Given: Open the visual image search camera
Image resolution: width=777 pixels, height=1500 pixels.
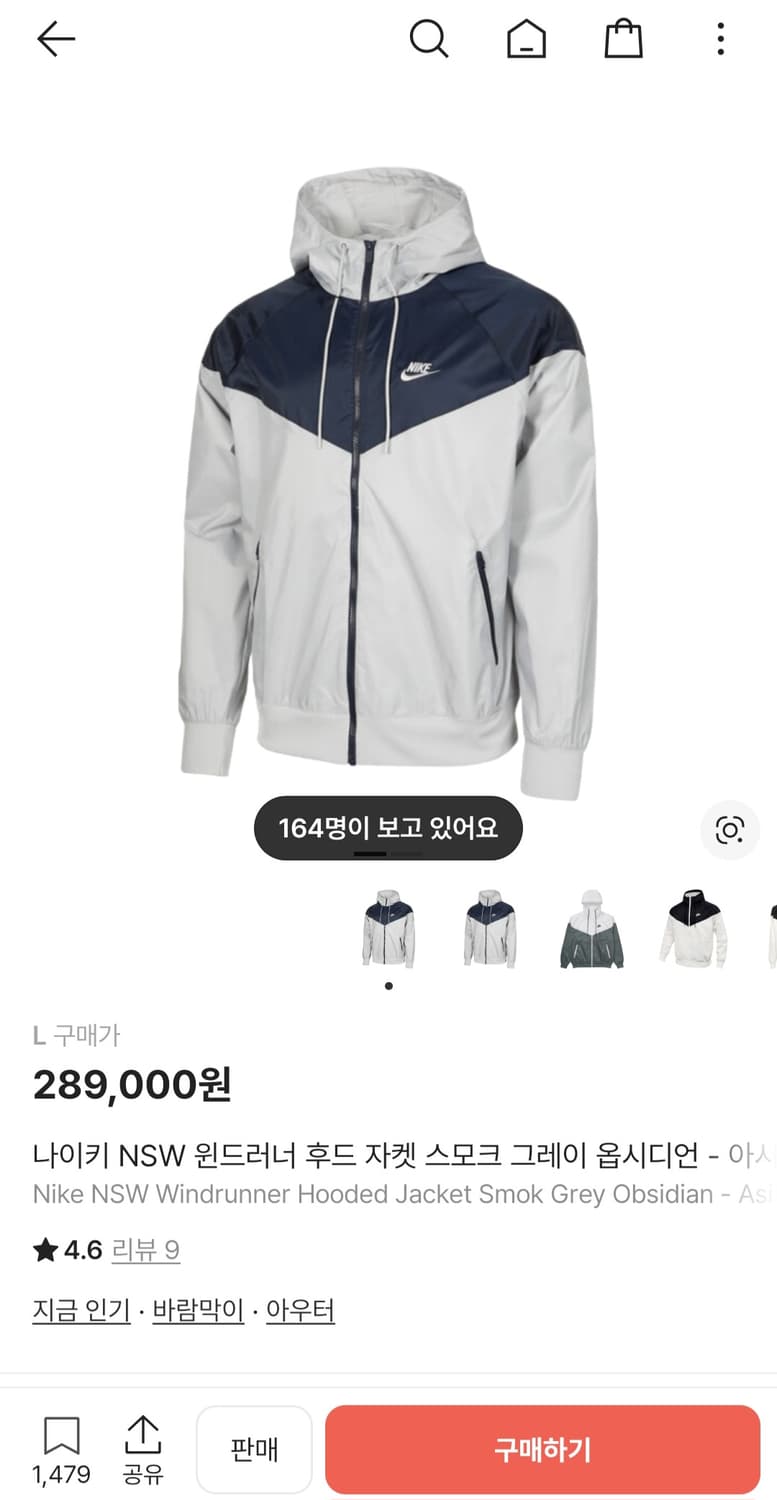Looking at the screenshot, I should [730, 831].
